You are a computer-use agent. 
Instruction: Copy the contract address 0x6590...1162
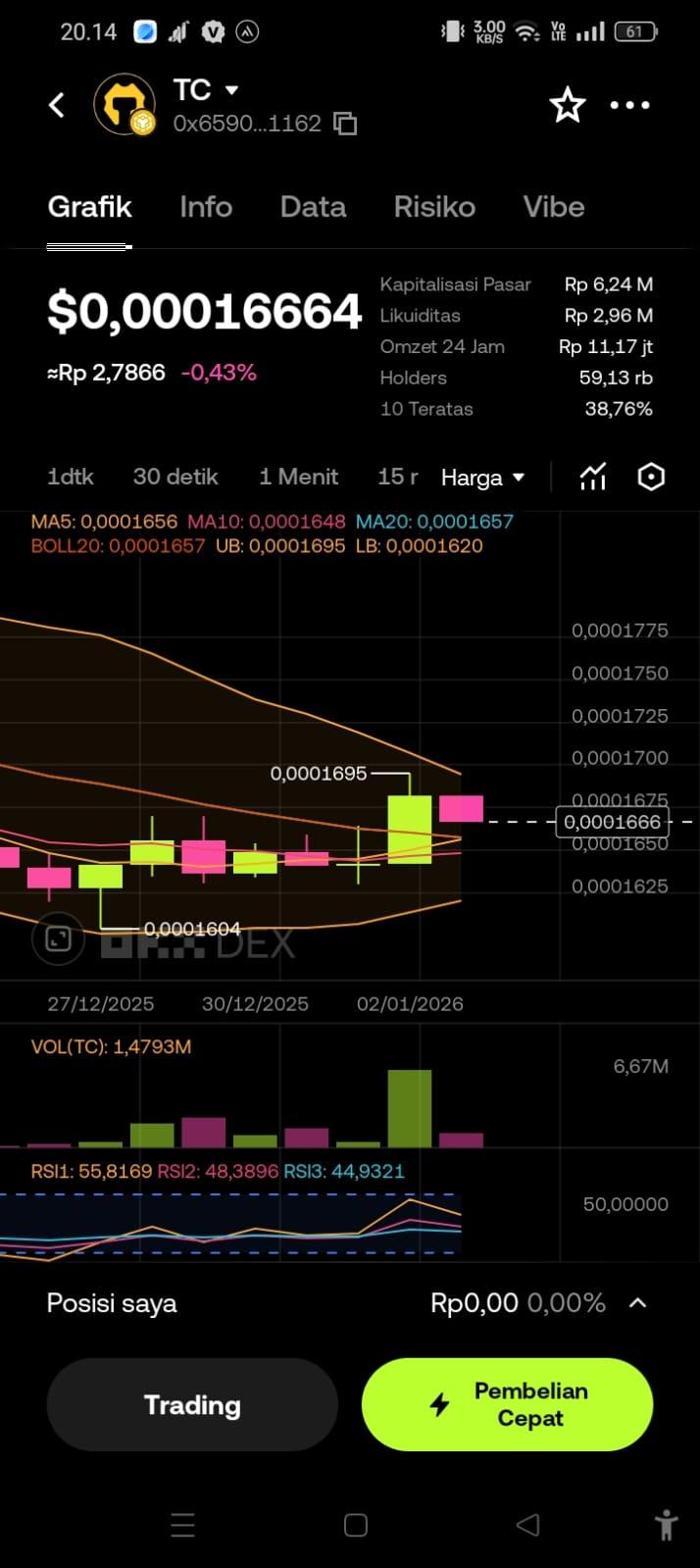coord(345,124)
